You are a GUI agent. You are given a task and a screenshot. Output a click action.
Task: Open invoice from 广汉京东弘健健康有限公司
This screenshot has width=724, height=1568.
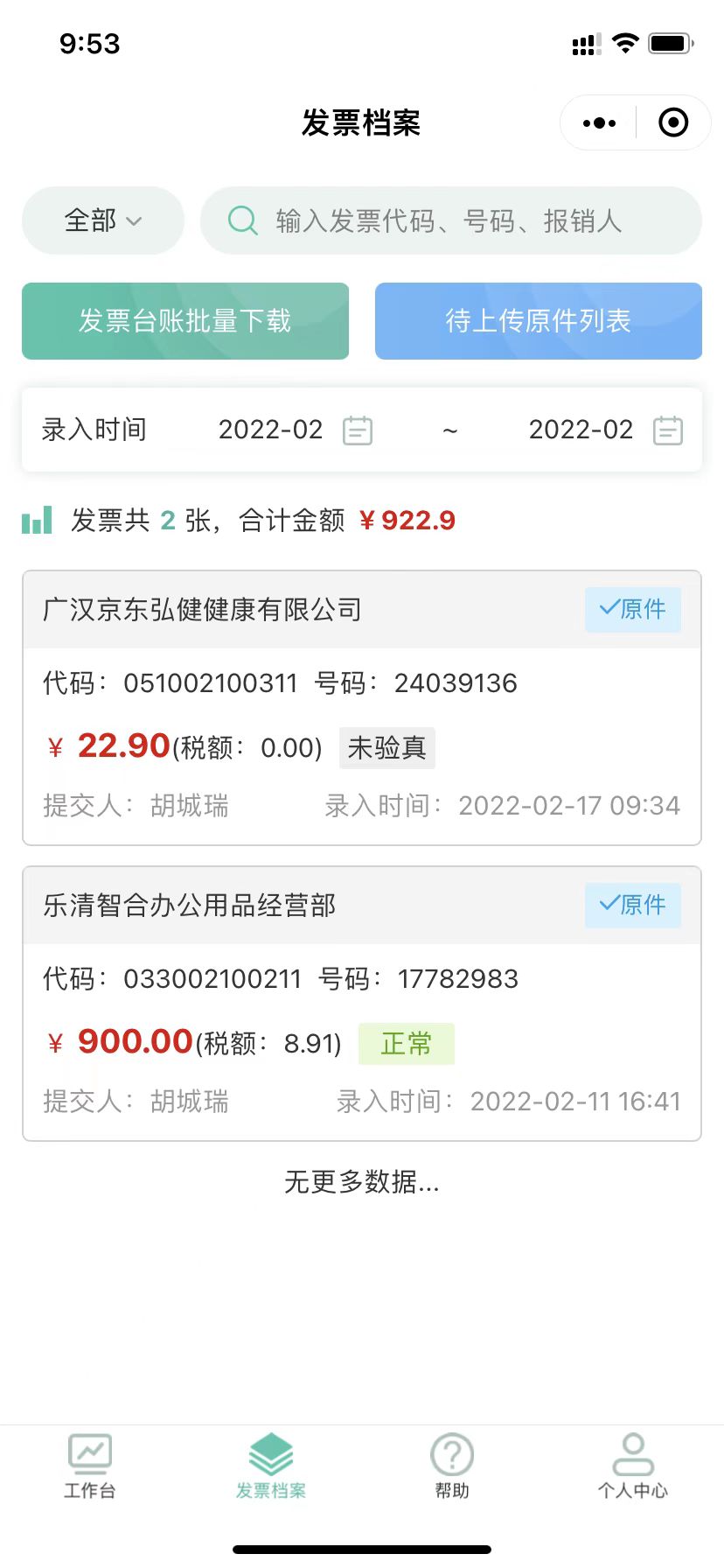click(362, 708)
